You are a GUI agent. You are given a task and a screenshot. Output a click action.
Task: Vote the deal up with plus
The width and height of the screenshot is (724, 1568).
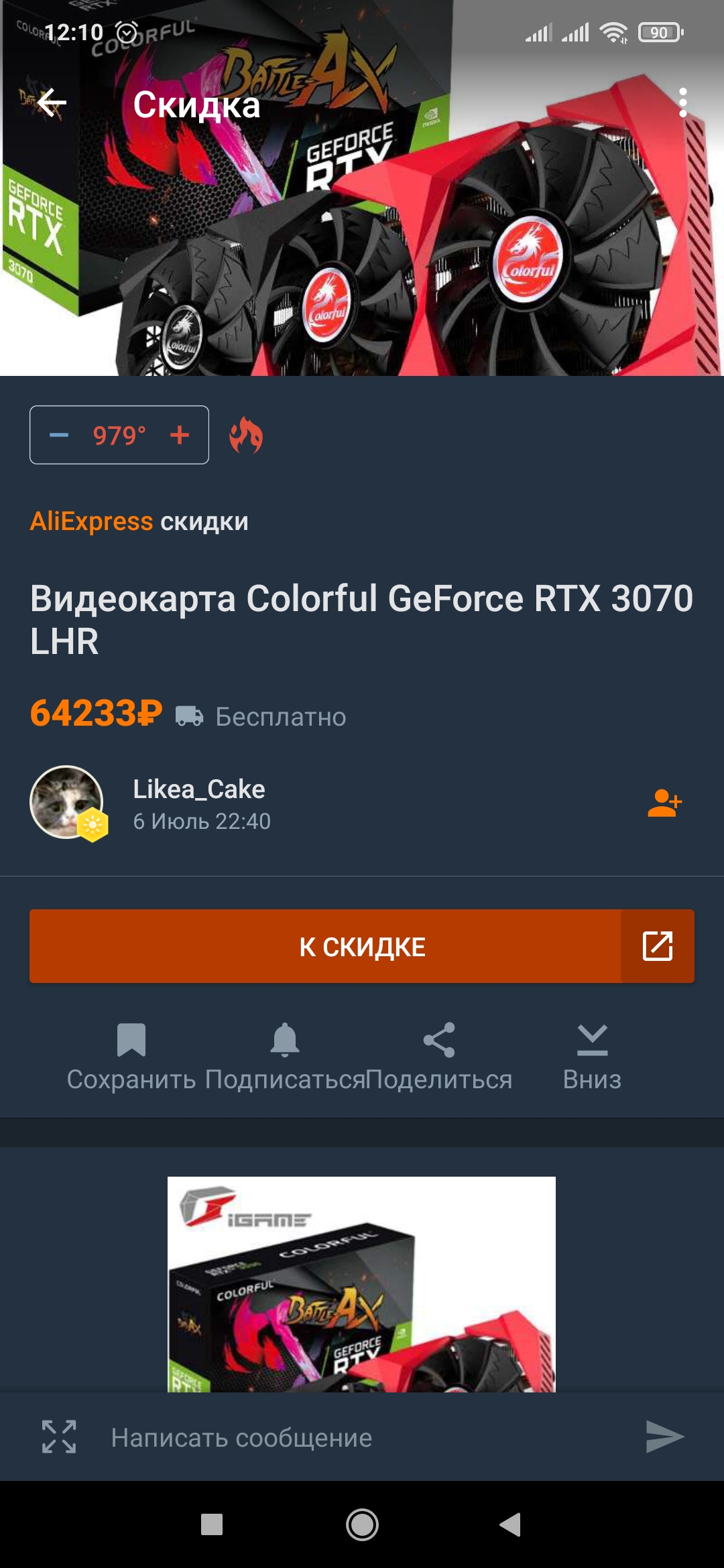click(x=179, y=435)
